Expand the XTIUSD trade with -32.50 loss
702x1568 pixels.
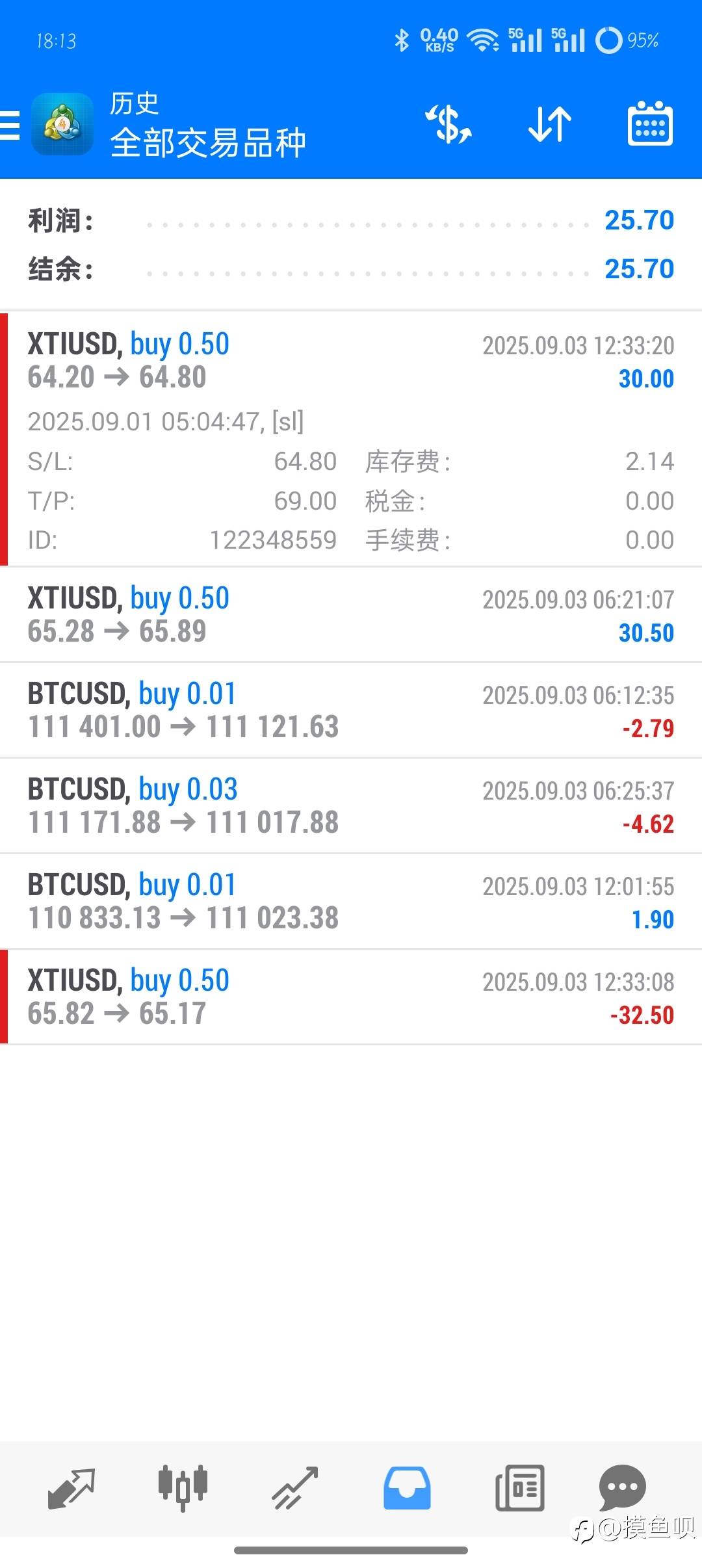point(351,997)
